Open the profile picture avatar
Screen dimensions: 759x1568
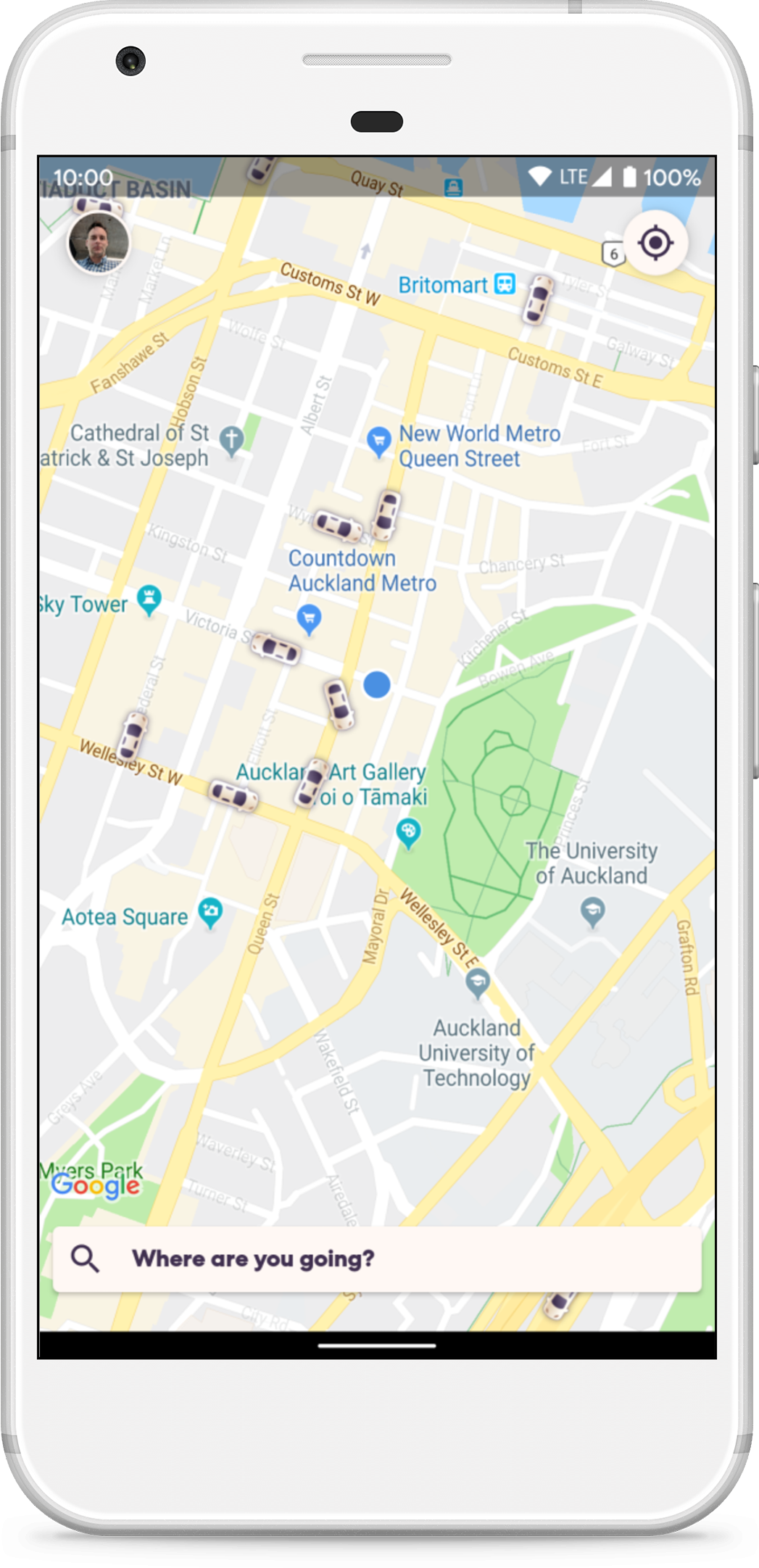(x=99, y=244)
